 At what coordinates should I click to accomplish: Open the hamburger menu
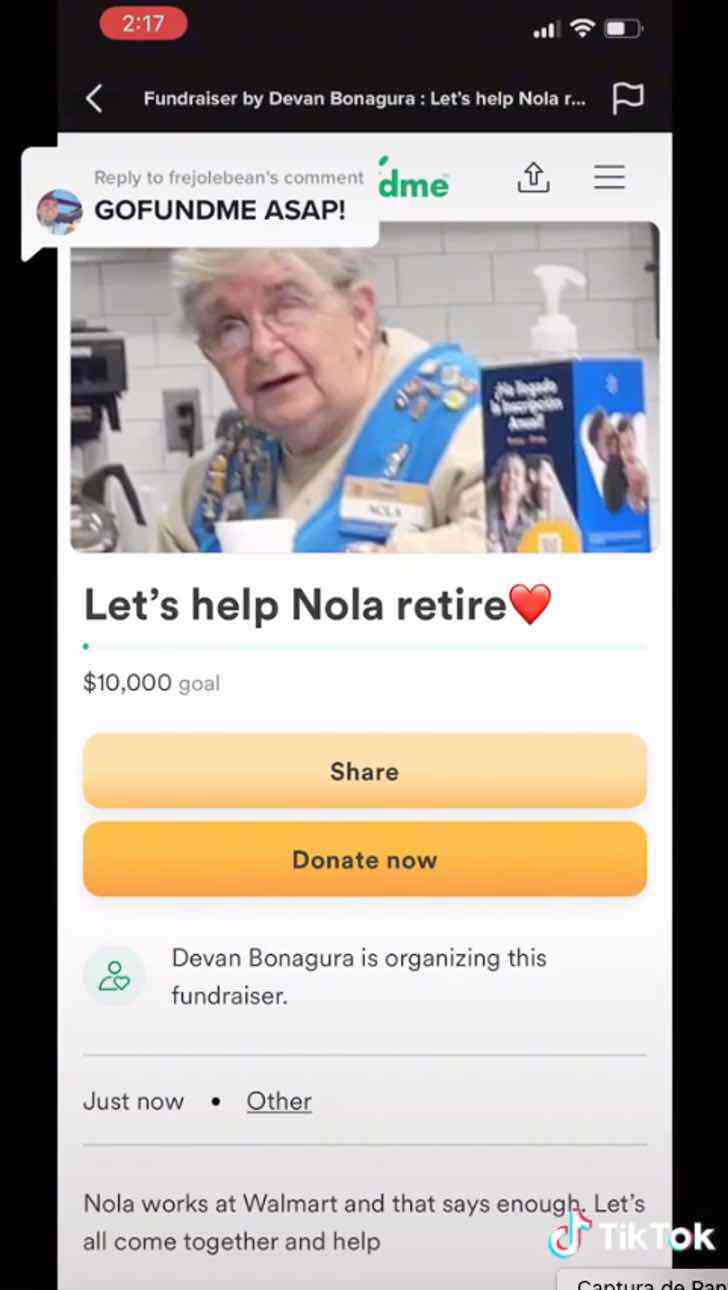click(609, 177)
